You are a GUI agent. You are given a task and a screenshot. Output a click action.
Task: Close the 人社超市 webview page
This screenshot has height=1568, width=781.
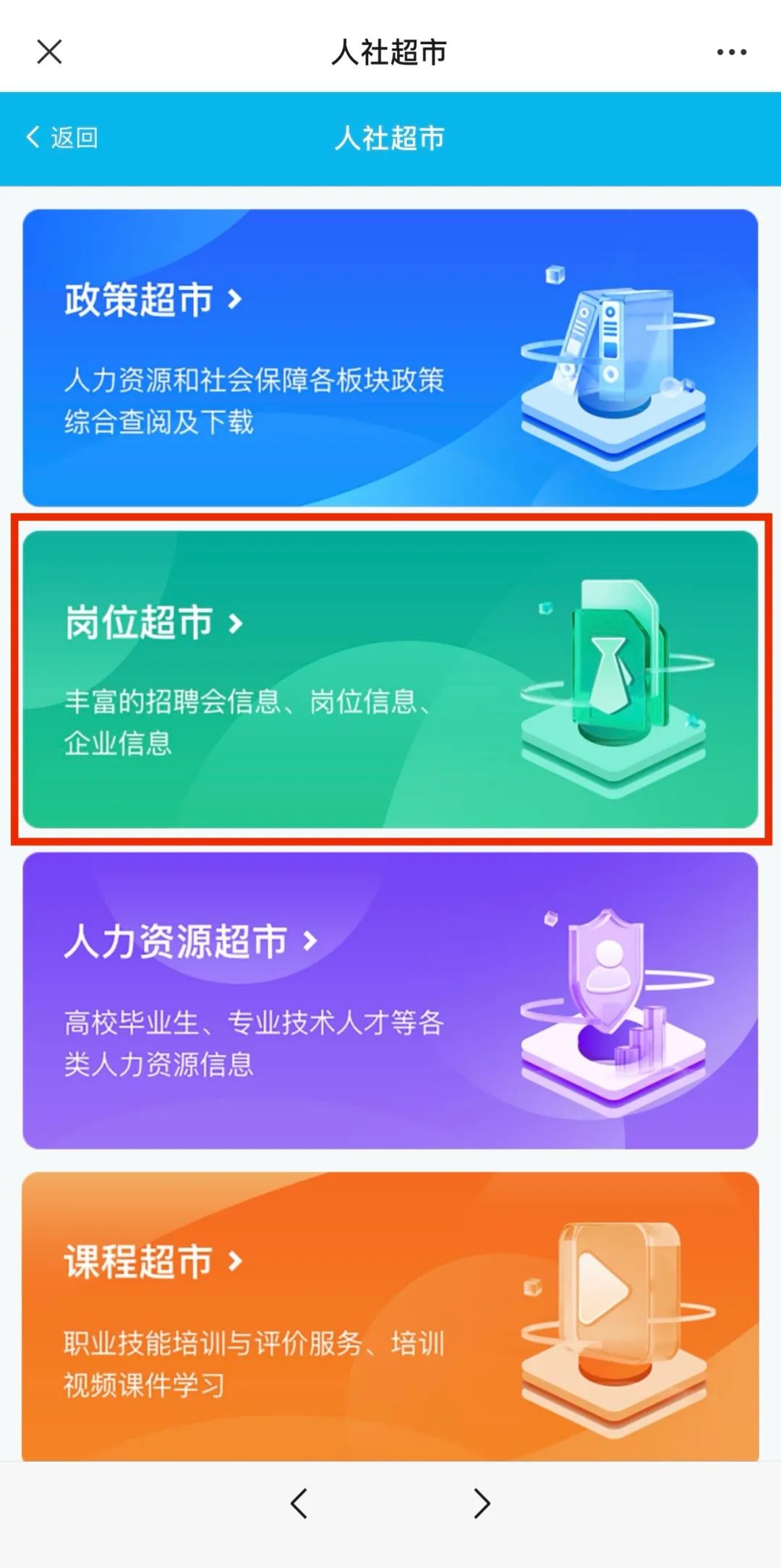pyautogui.click(x=49, y=52)
